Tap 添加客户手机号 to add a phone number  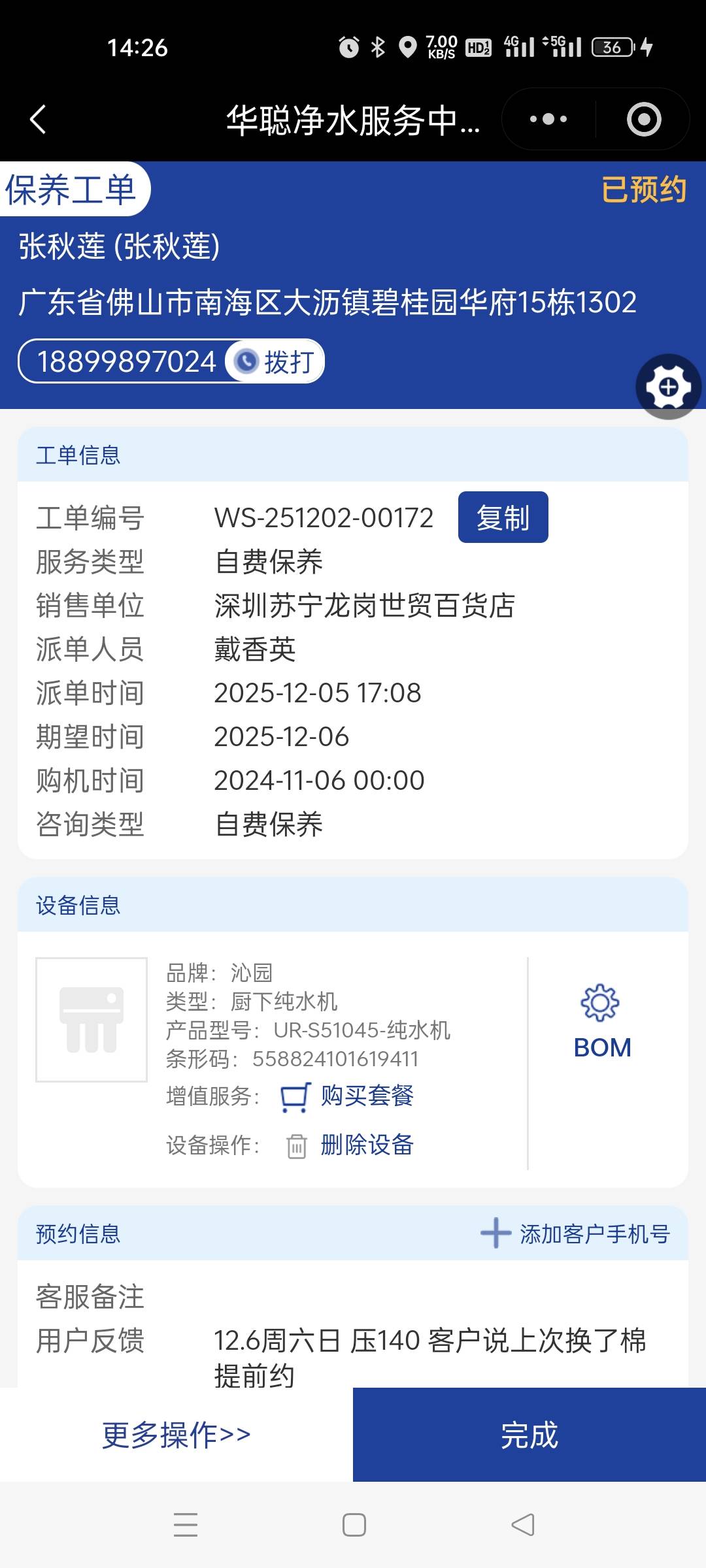click(577, 1233)
